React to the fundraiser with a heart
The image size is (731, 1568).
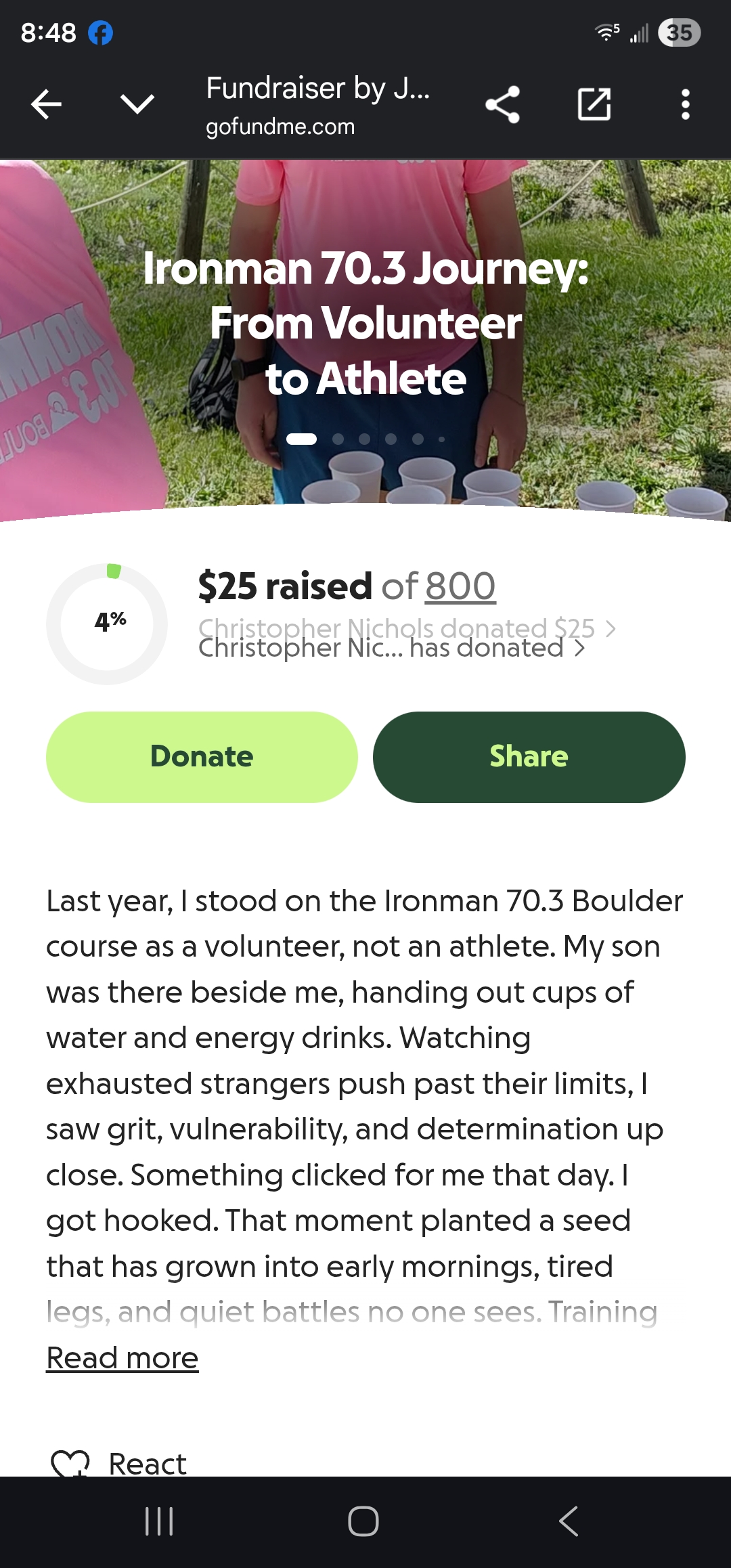pyautogui.click(x=70, y=1462)
